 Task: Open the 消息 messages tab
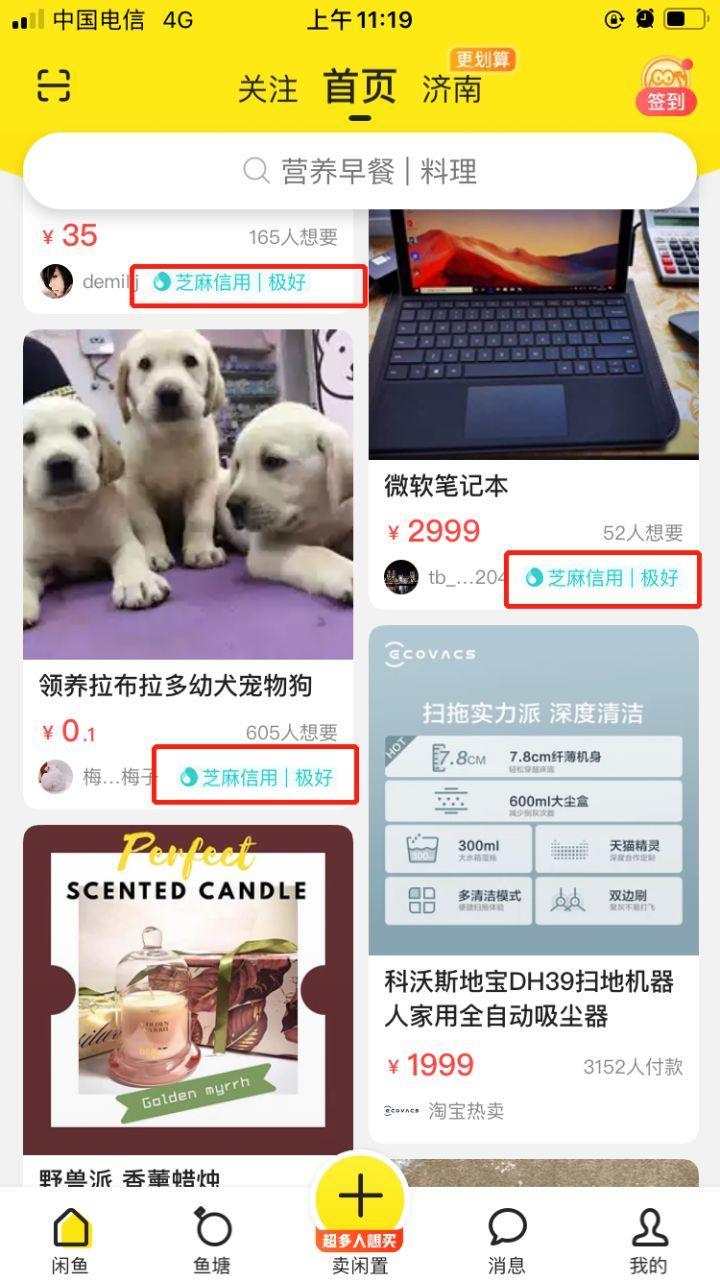pyautogui.click(x=507, y=1240)
